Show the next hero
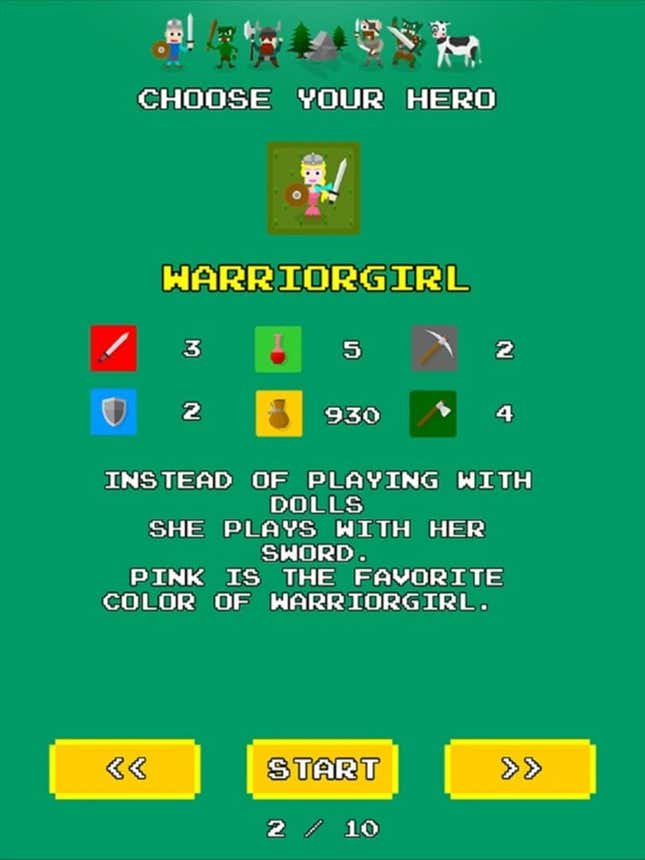The image size is (645, 860). click(x=520, y=768)
